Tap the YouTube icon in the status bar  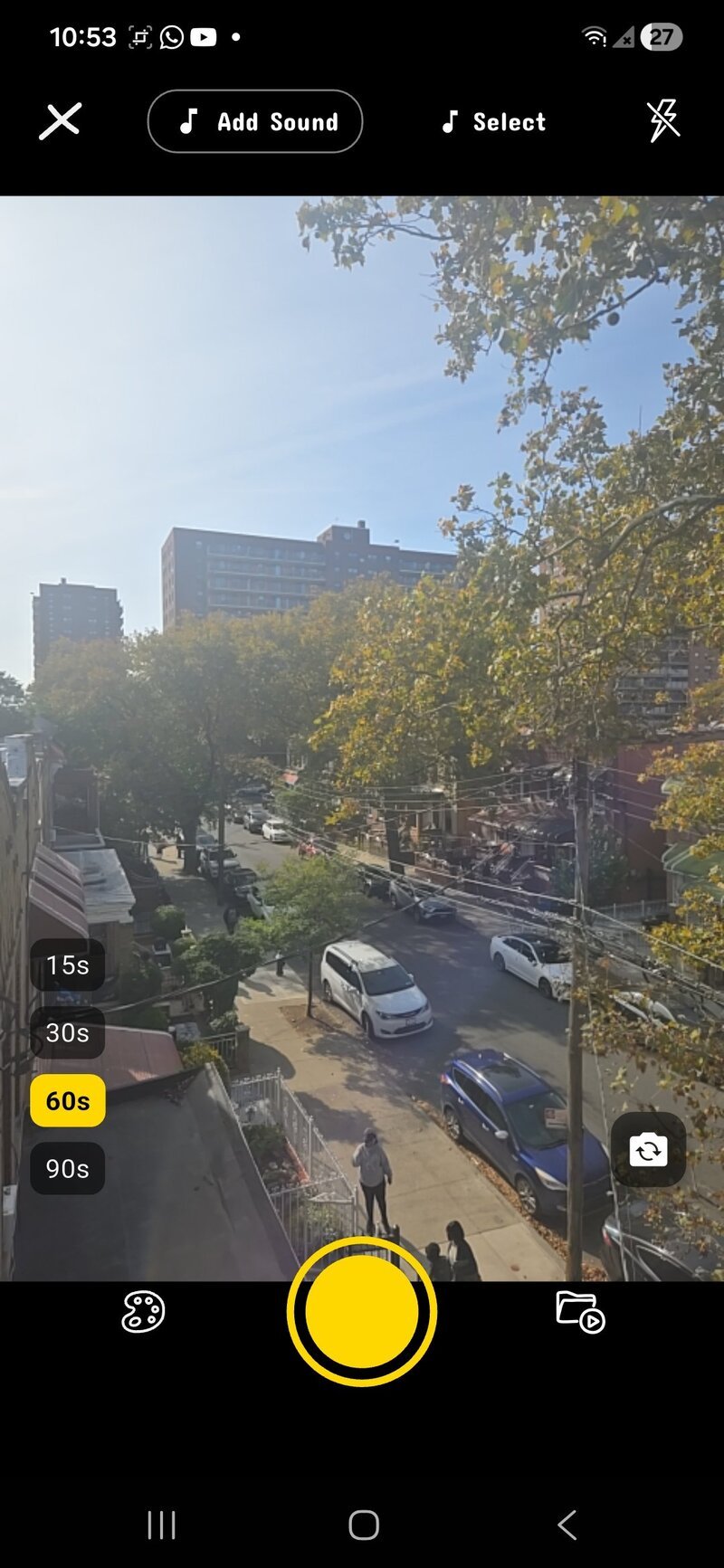click(x=205, y=36)
